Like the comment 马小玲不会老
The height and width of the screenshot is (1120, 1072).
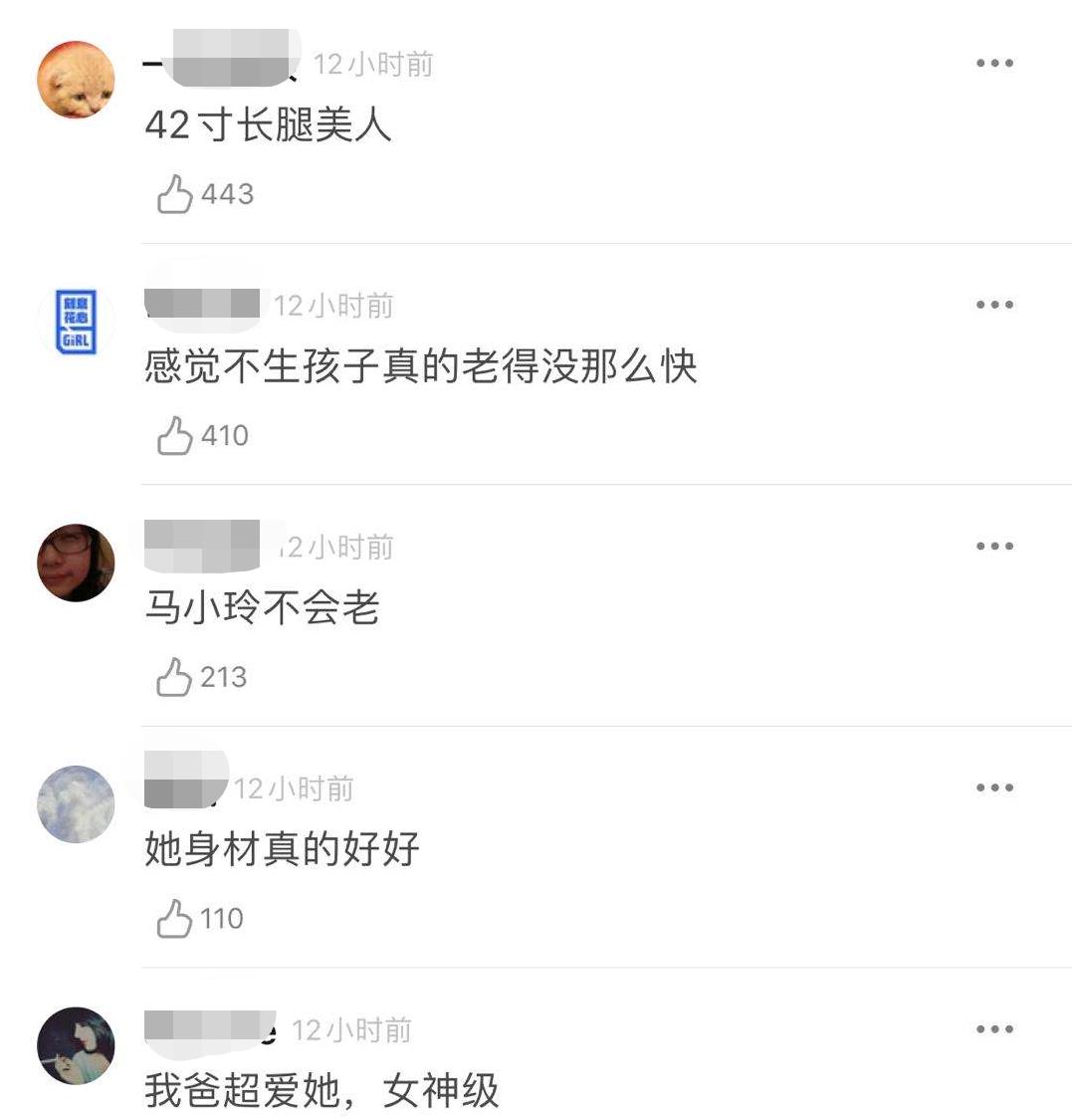point(175,678)
